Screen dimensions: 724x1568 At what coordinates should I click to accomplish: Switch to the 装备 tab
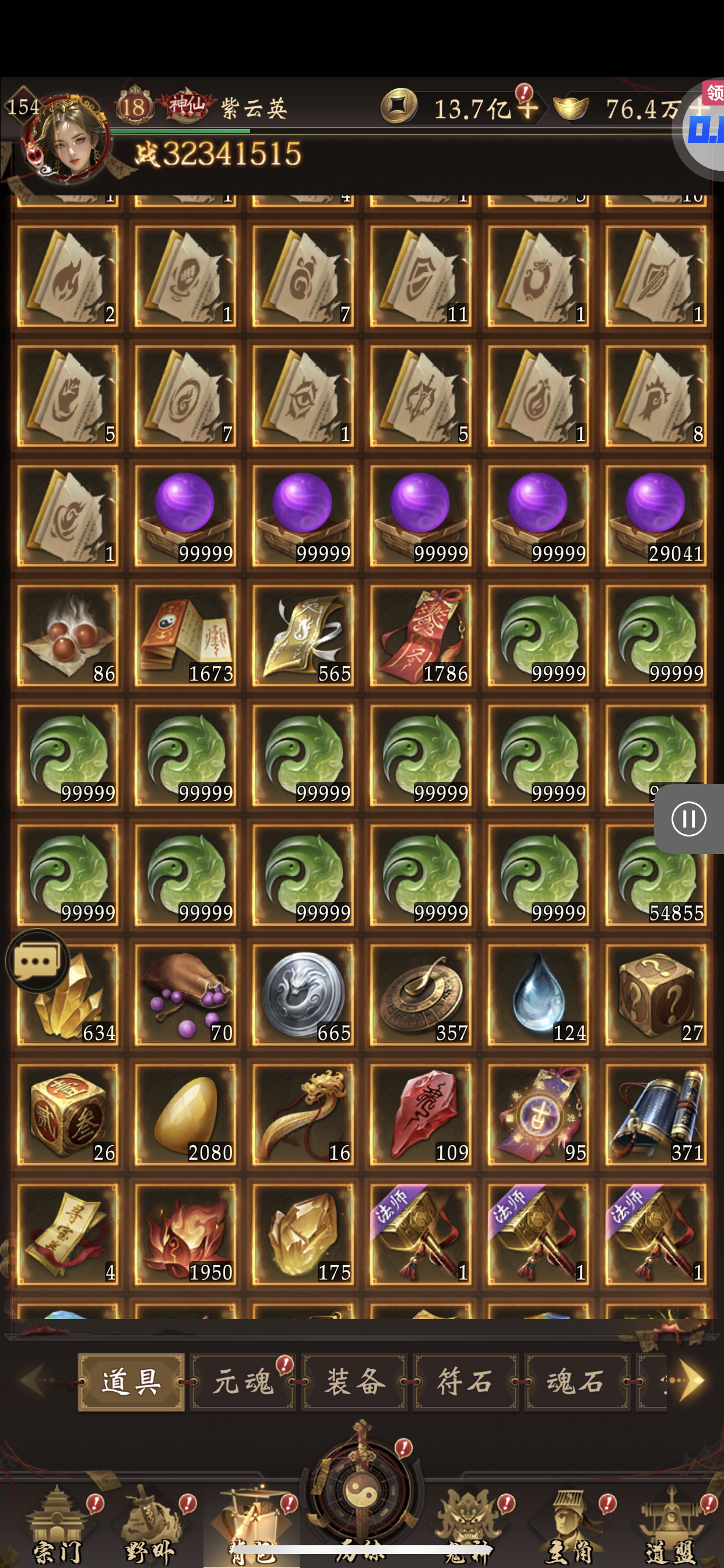354,1382
